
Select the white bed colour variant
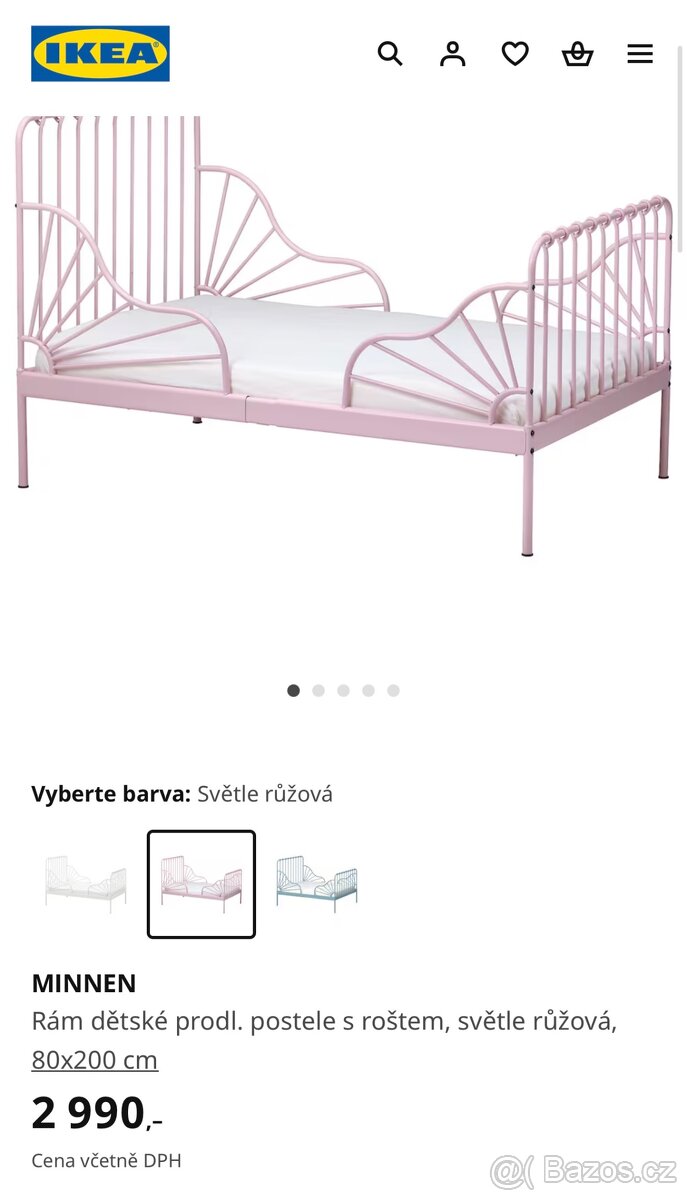[86, 884]
